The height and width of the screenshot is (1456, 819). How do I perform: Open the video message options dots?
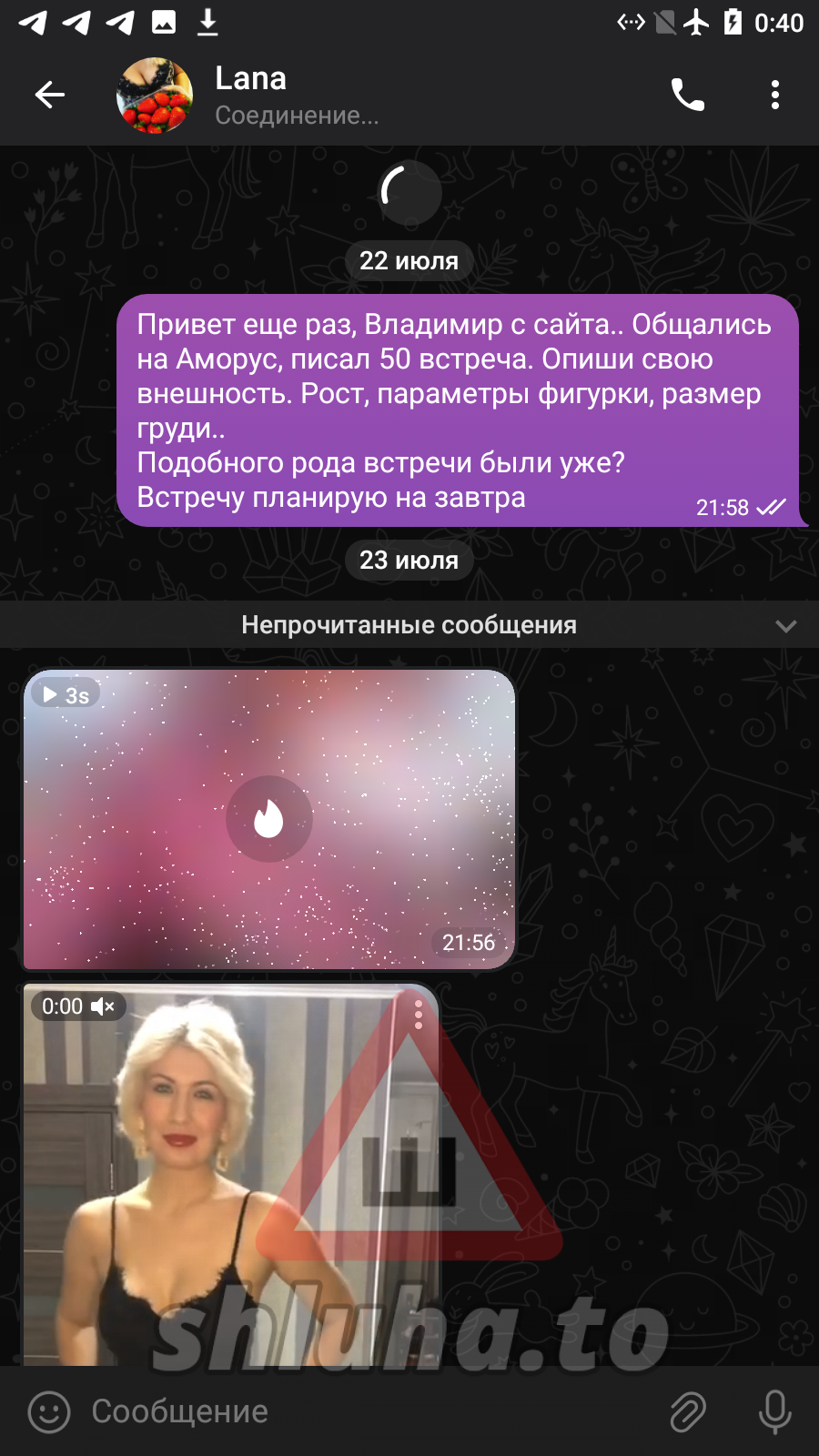coord(419,1015)
